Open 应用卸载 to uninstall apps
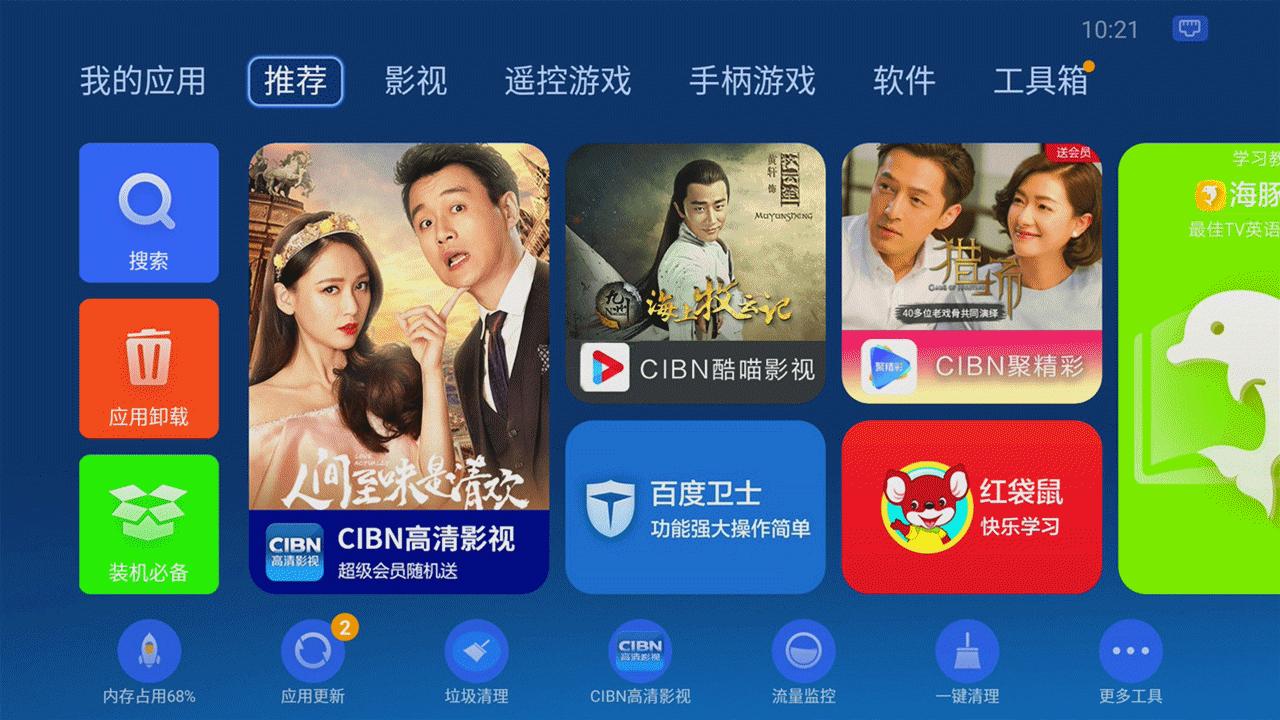The height and width of the screenshot is (720, 1280). point(149,369)
